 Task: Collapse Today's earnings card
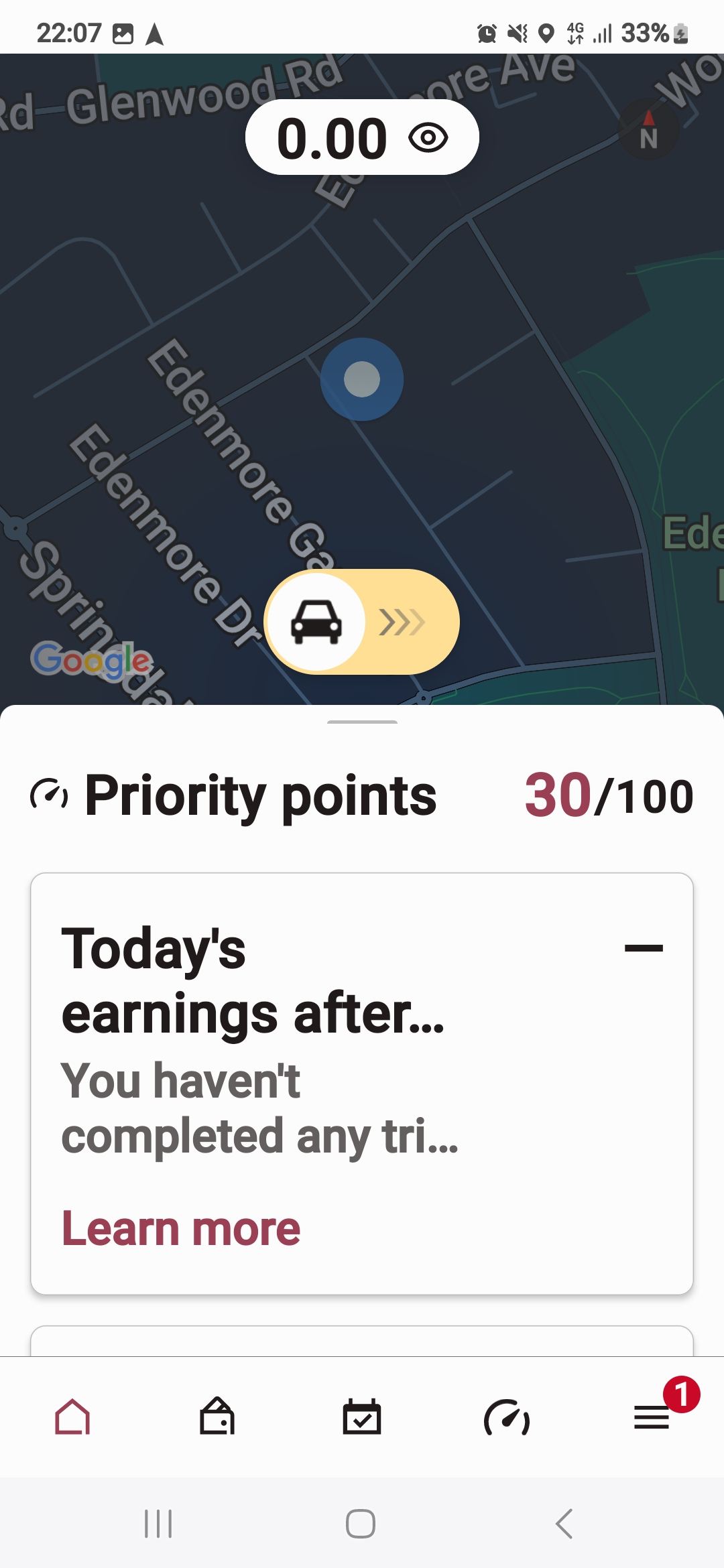(644, 948)
